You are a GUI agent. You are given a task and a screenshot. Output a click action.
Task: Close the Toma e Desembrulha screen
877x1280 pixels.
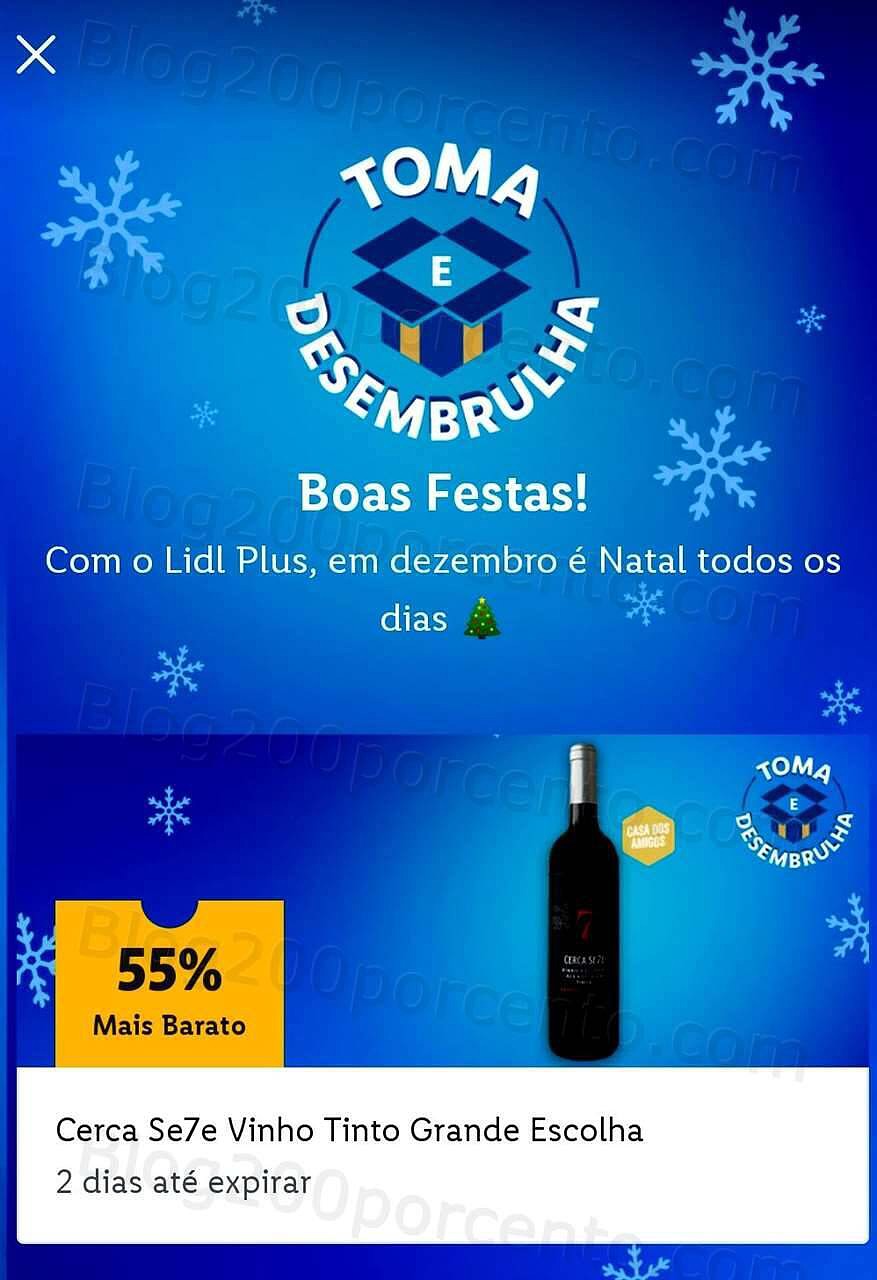[36, 55]
